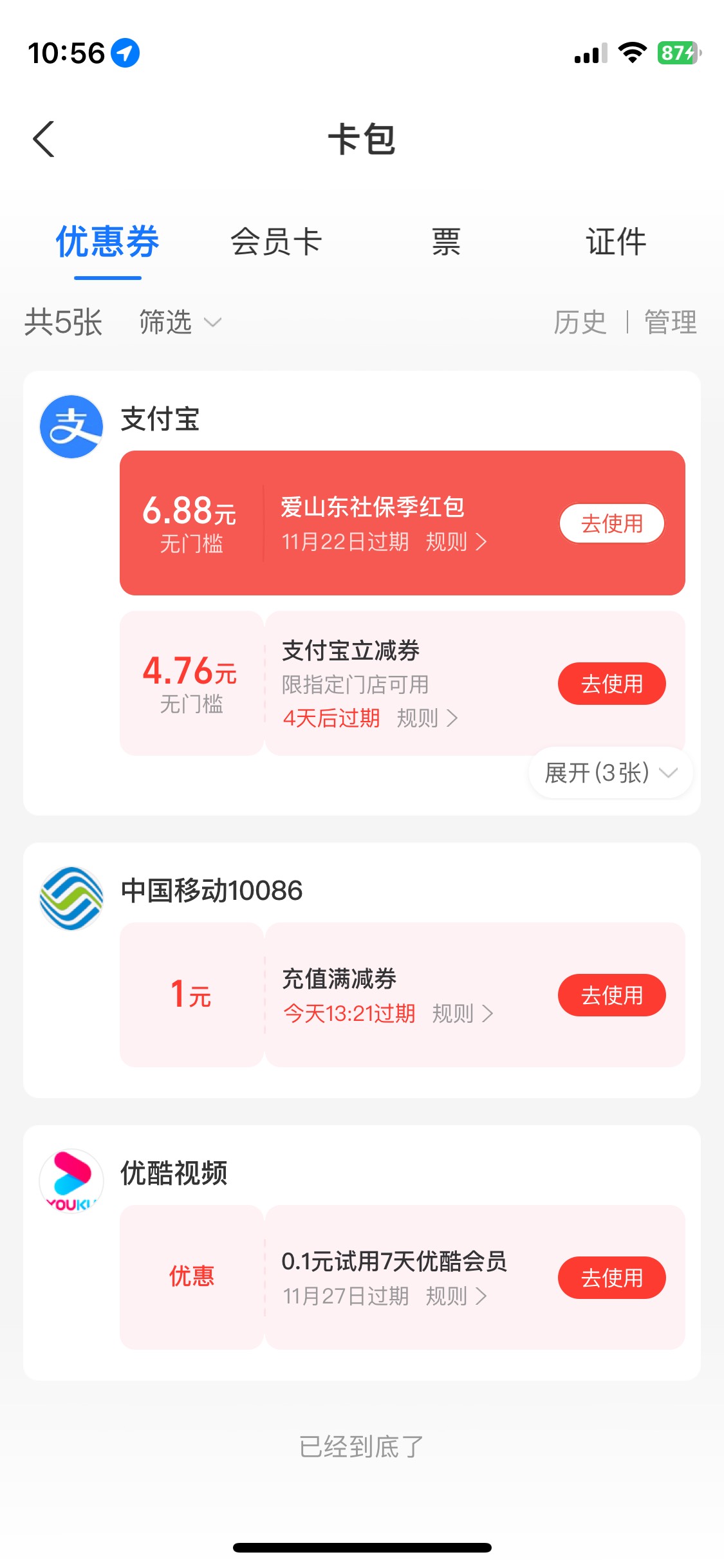Tap 去使用 on 支付宝立减券
This screenshot has height=1568, width=724.
tap(611, 684)
